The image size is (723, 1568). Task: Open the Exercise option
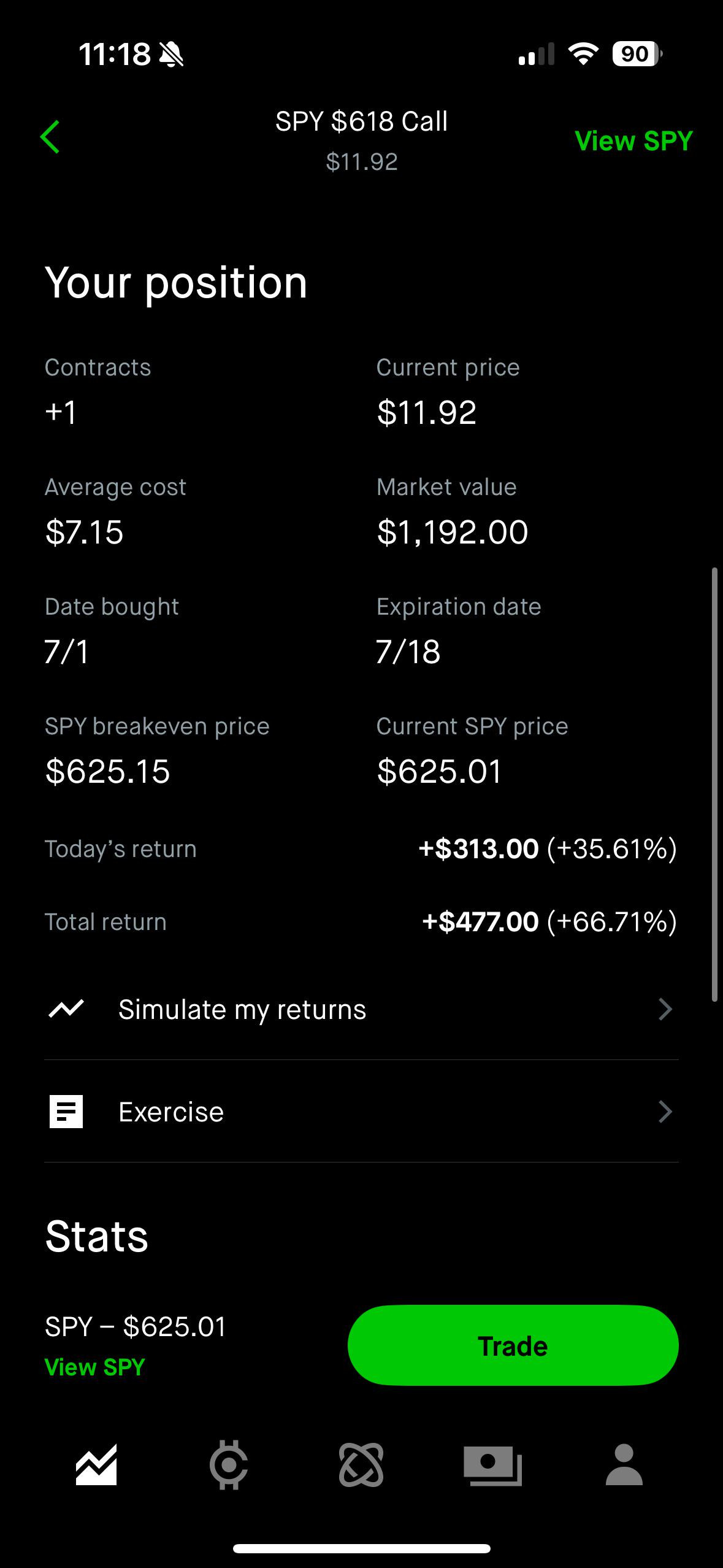pos(361,1112)
